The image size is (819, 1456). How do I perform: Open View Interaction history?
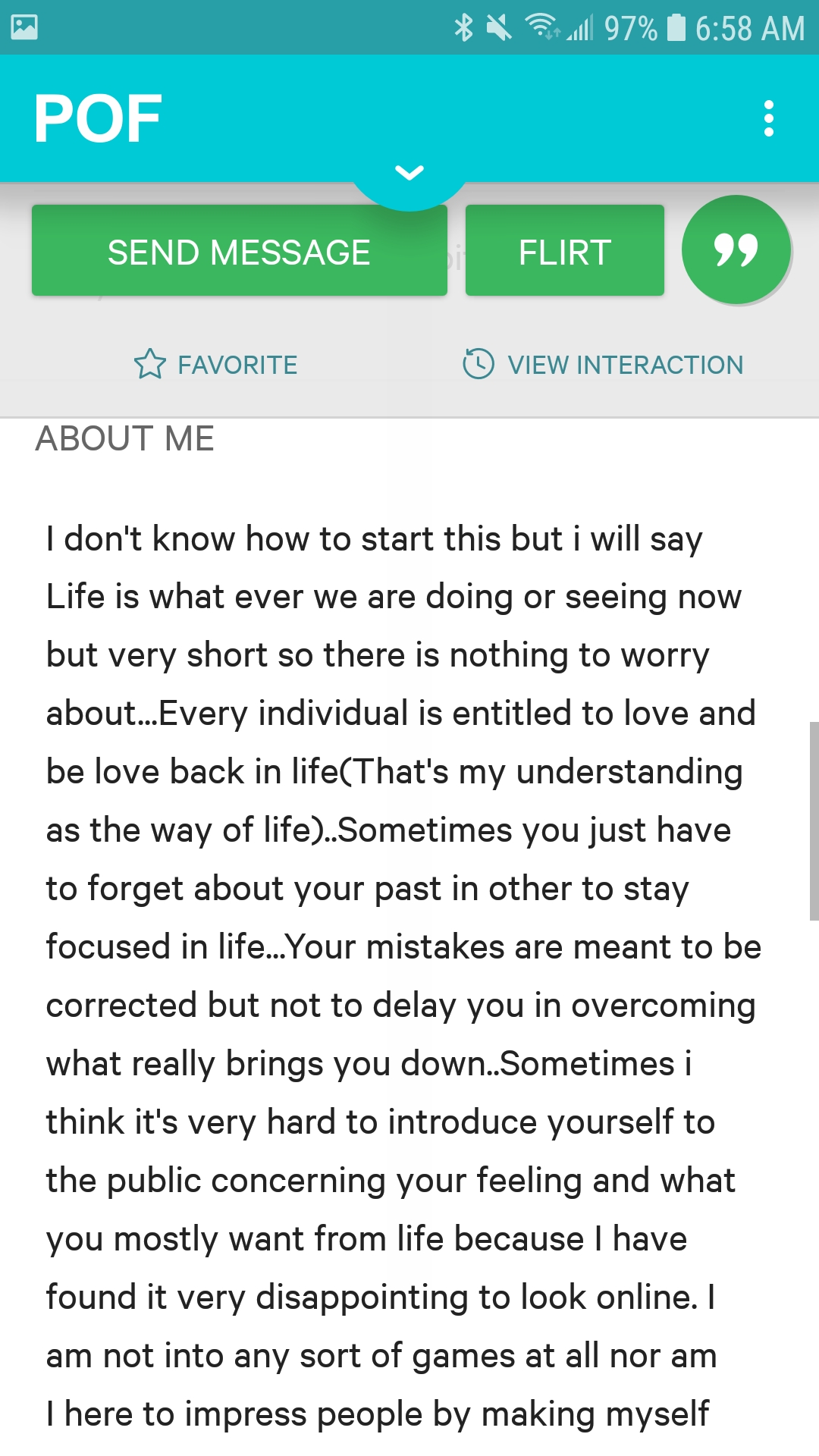click(603, 365)
